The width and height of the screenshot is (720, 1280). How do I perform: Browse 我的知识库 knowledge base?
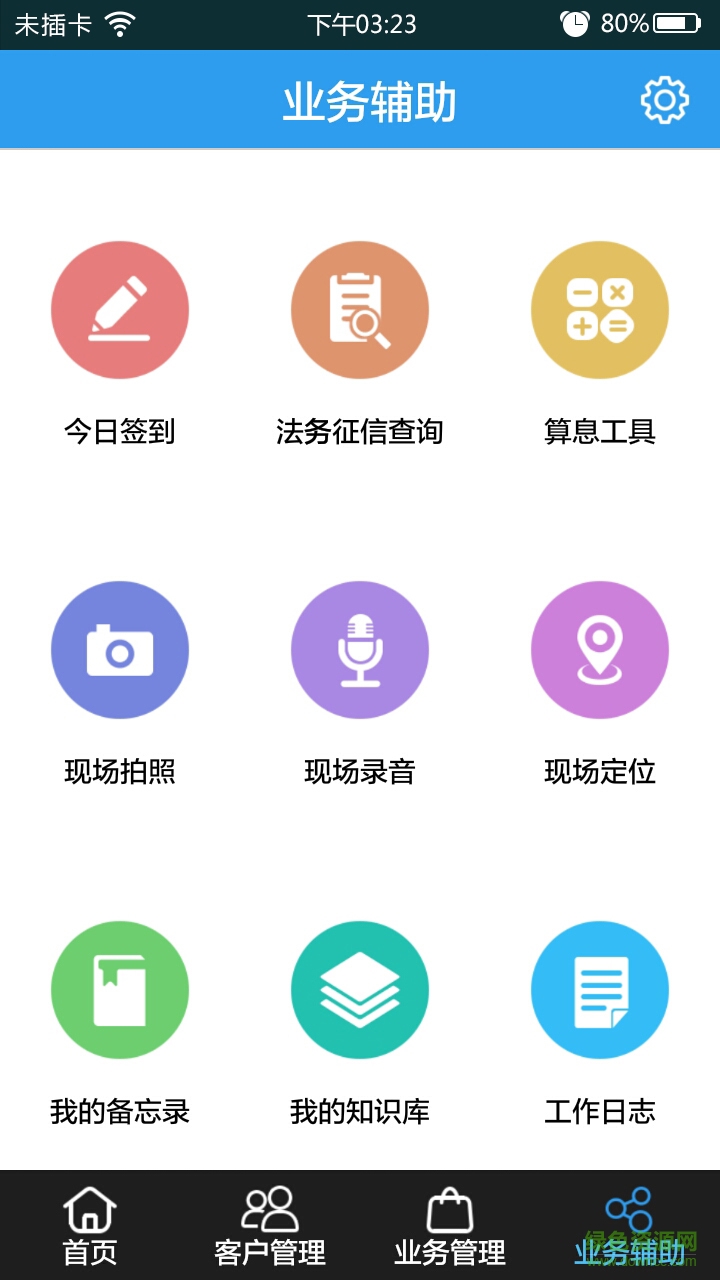[x=360, y=989]
